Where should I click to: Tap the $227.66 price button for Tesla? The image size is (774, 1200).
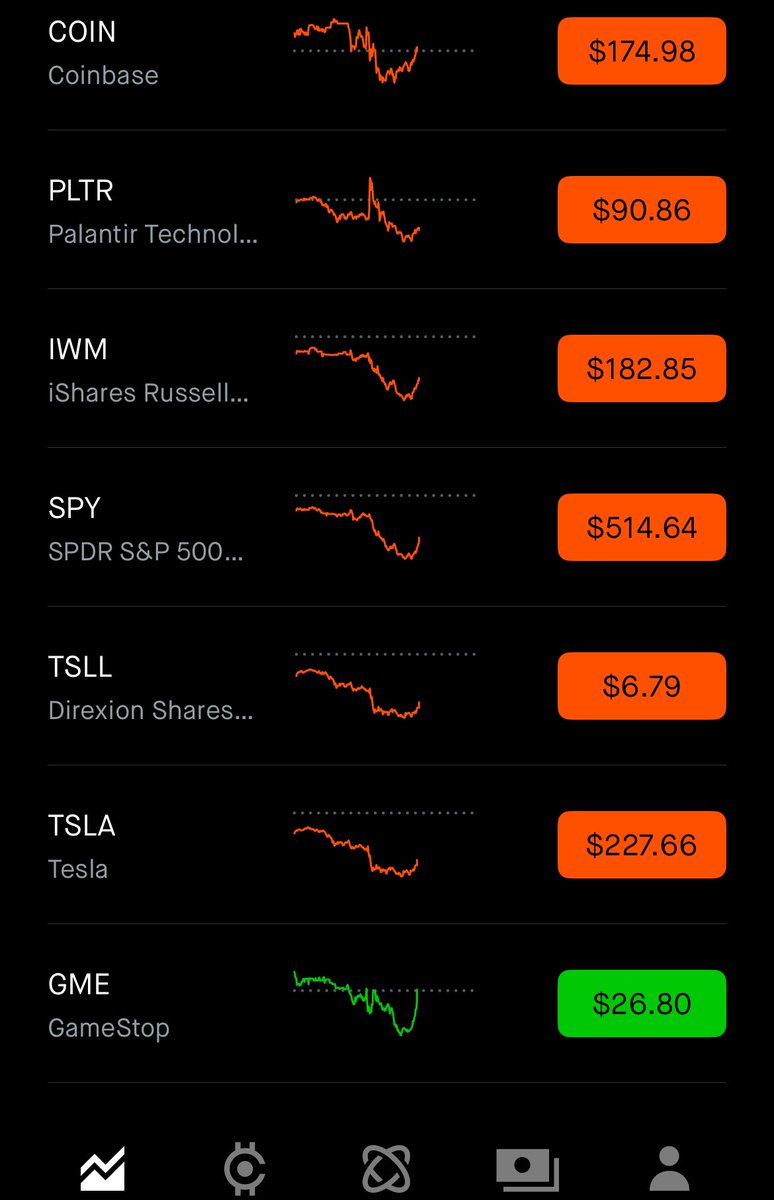pyautogui.click(x=641, y=845)
